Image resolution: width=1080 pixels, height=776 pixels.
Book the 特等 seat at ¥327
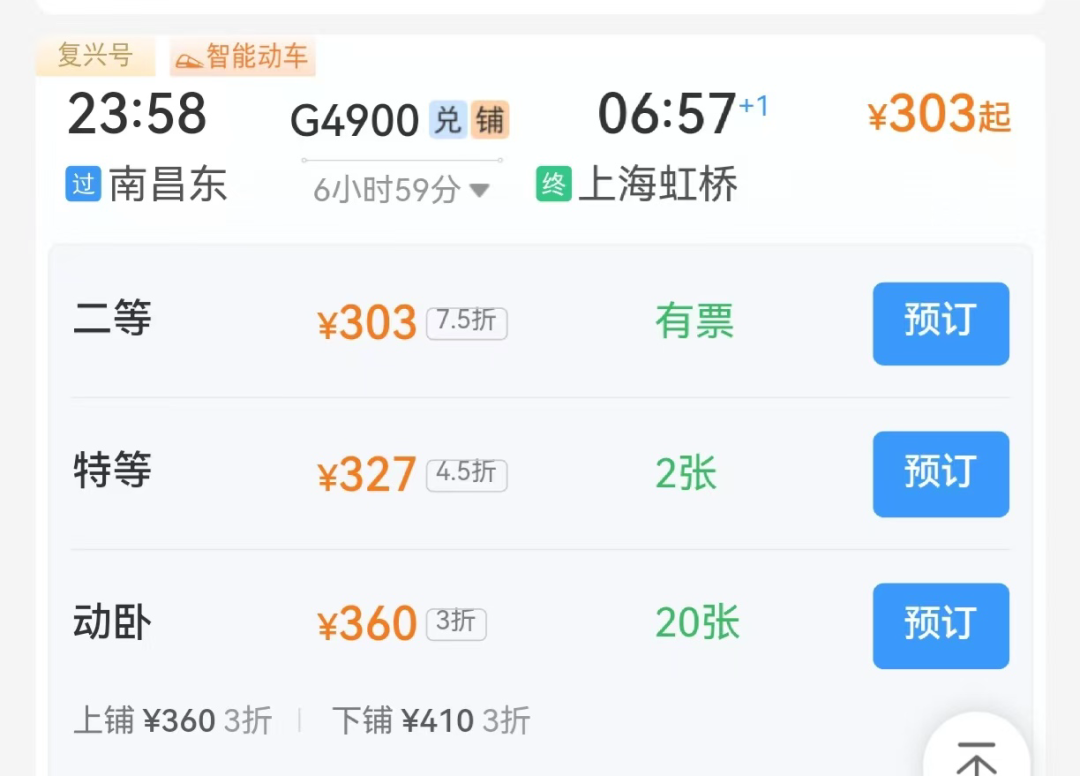click(x=940, y=473)
